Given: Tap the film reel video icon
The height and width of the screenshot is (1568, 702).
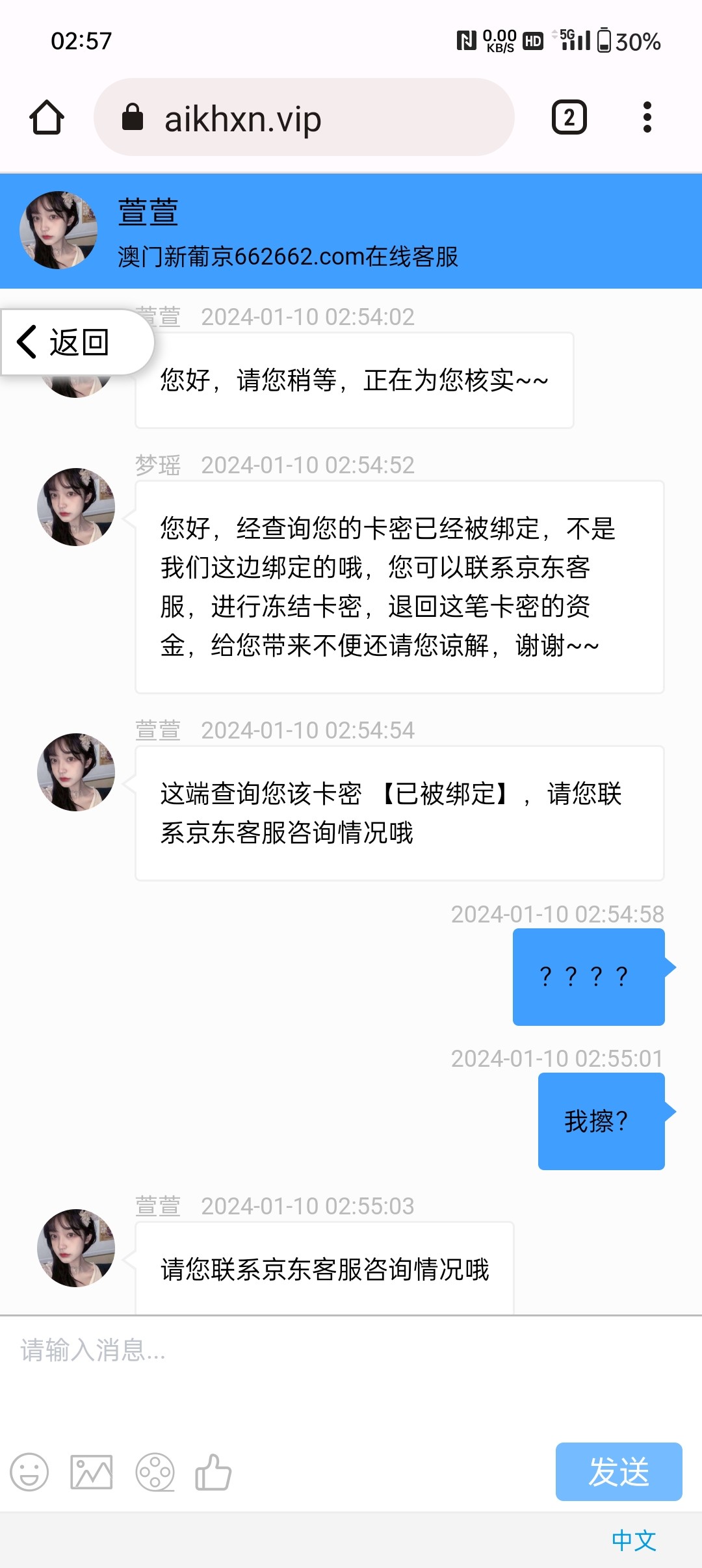Looking at the screenshot, I should (x=155, y=1472).
